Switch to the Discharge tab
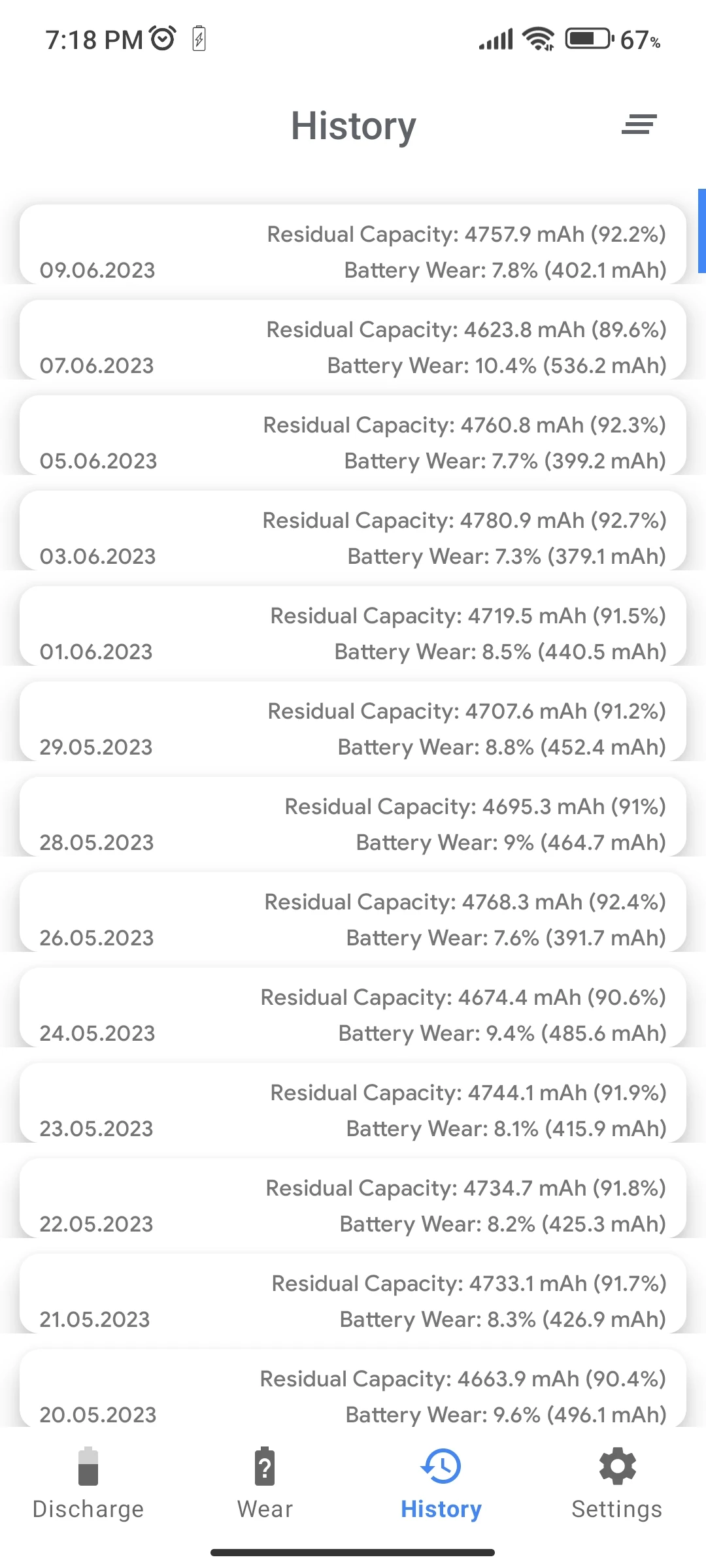Image resolution: width=706 pixels, height=1568 pixels. point(88,1484)
